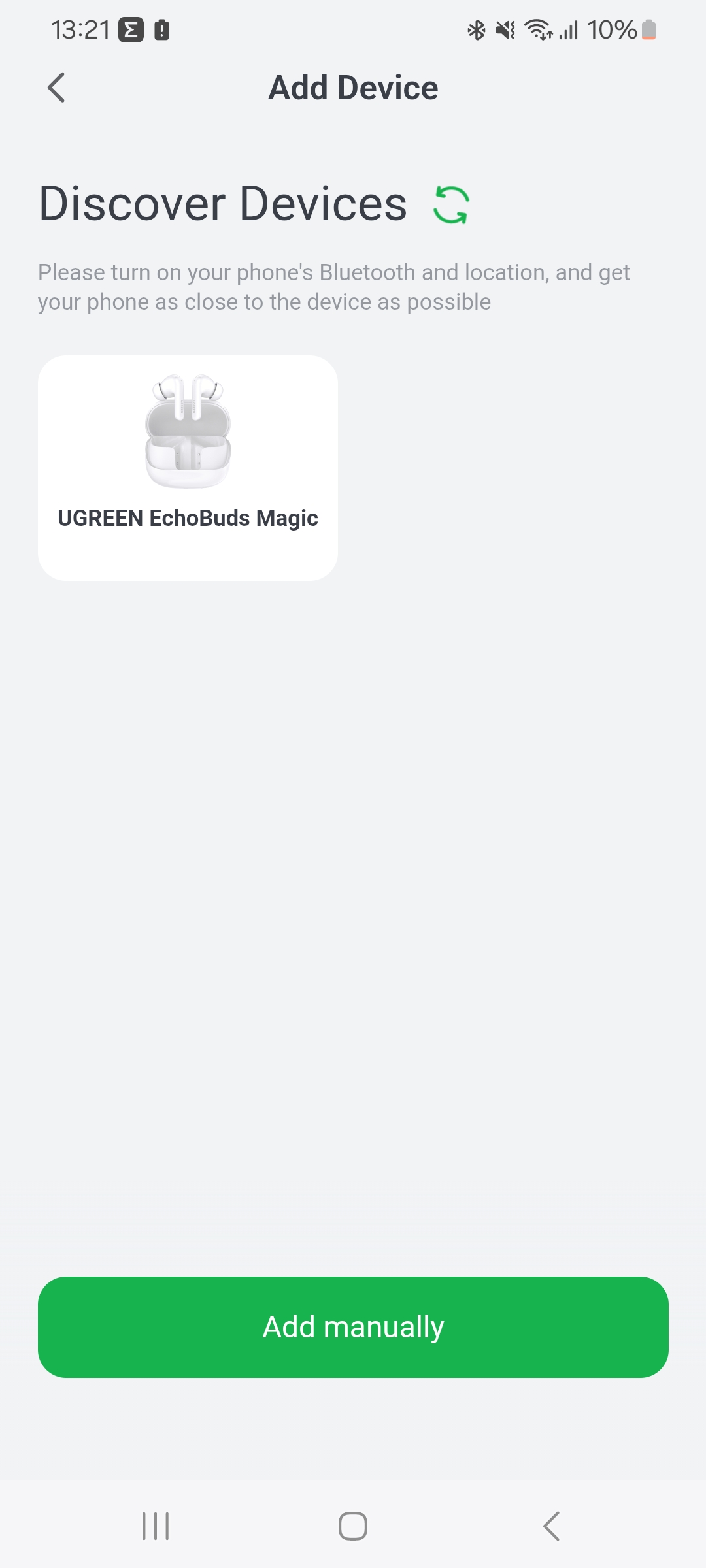Tap the Add manually button

353,1327
